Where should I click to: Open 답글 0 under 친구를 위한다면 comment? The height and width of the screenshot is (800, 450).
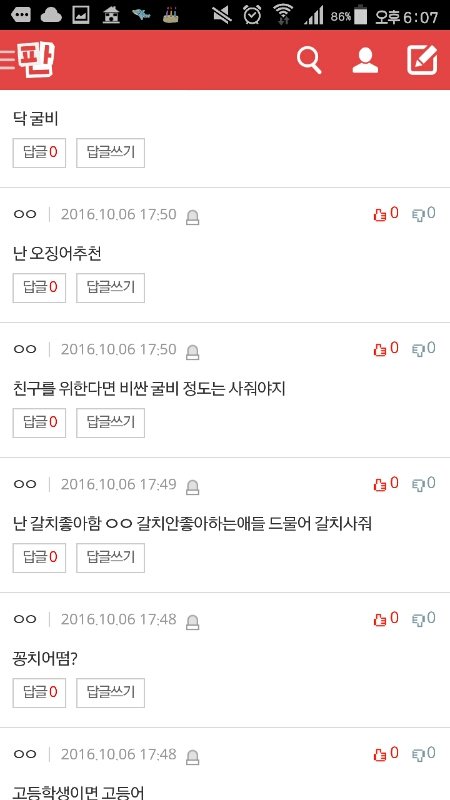39,423
